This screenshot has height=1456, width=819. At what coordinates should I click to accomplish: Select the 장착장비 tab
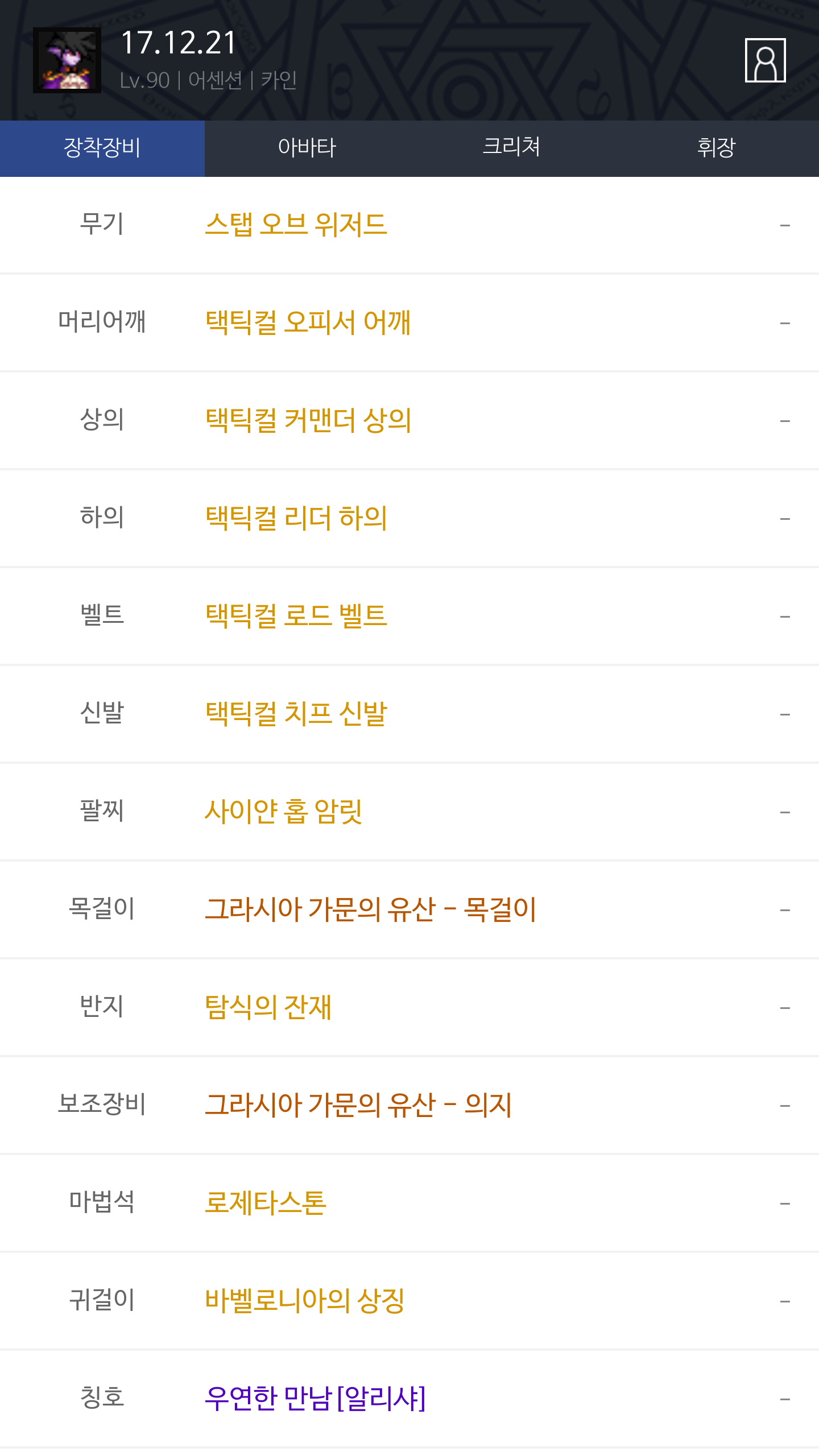[x=102, y=148]
